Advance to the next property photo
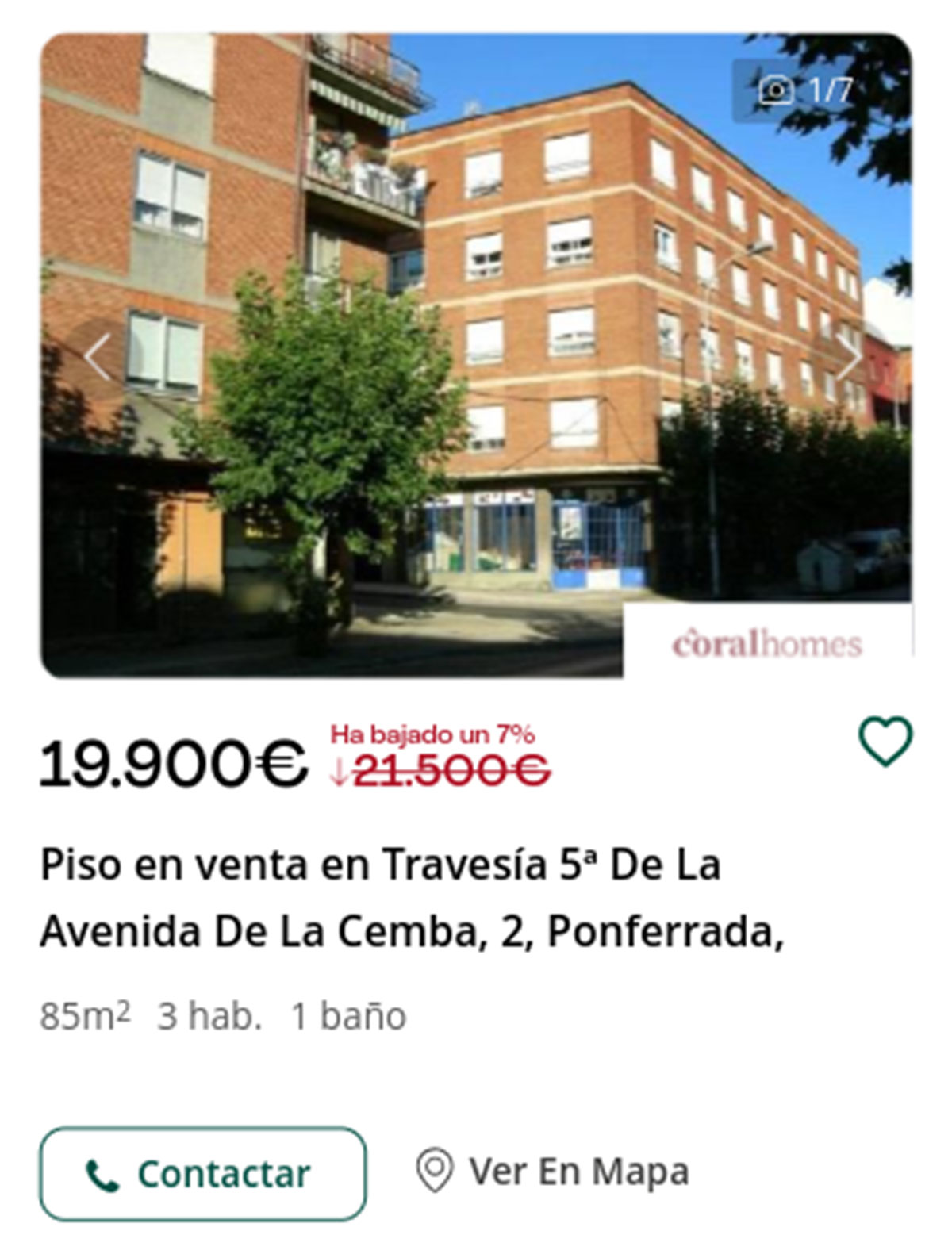 pos(850,359)
